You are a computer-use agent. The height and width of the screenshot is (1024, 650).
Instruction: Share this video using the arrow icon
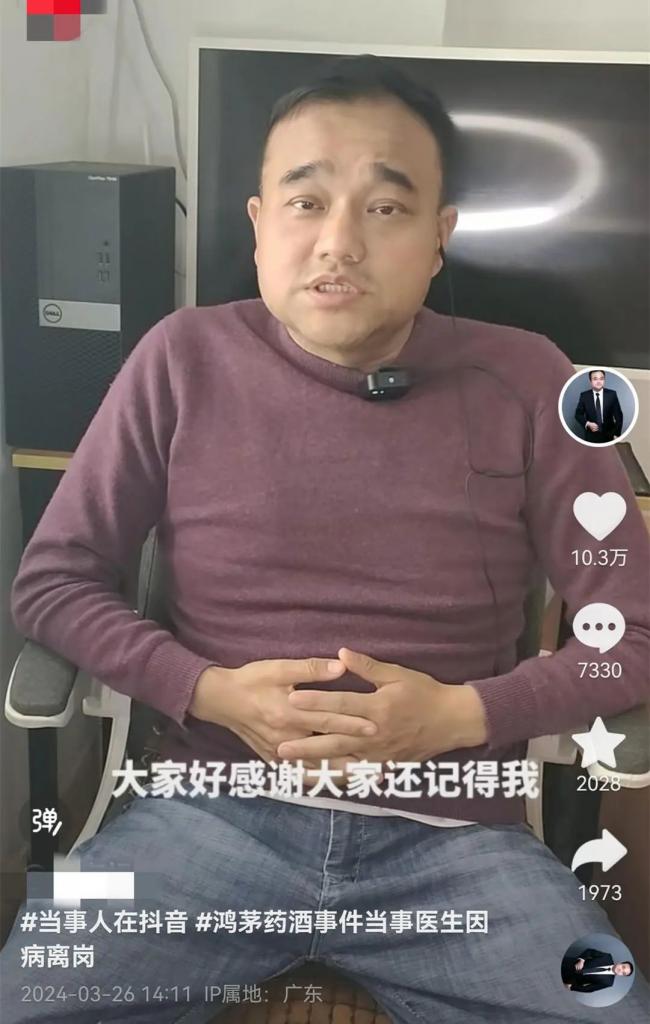(598, 853)
